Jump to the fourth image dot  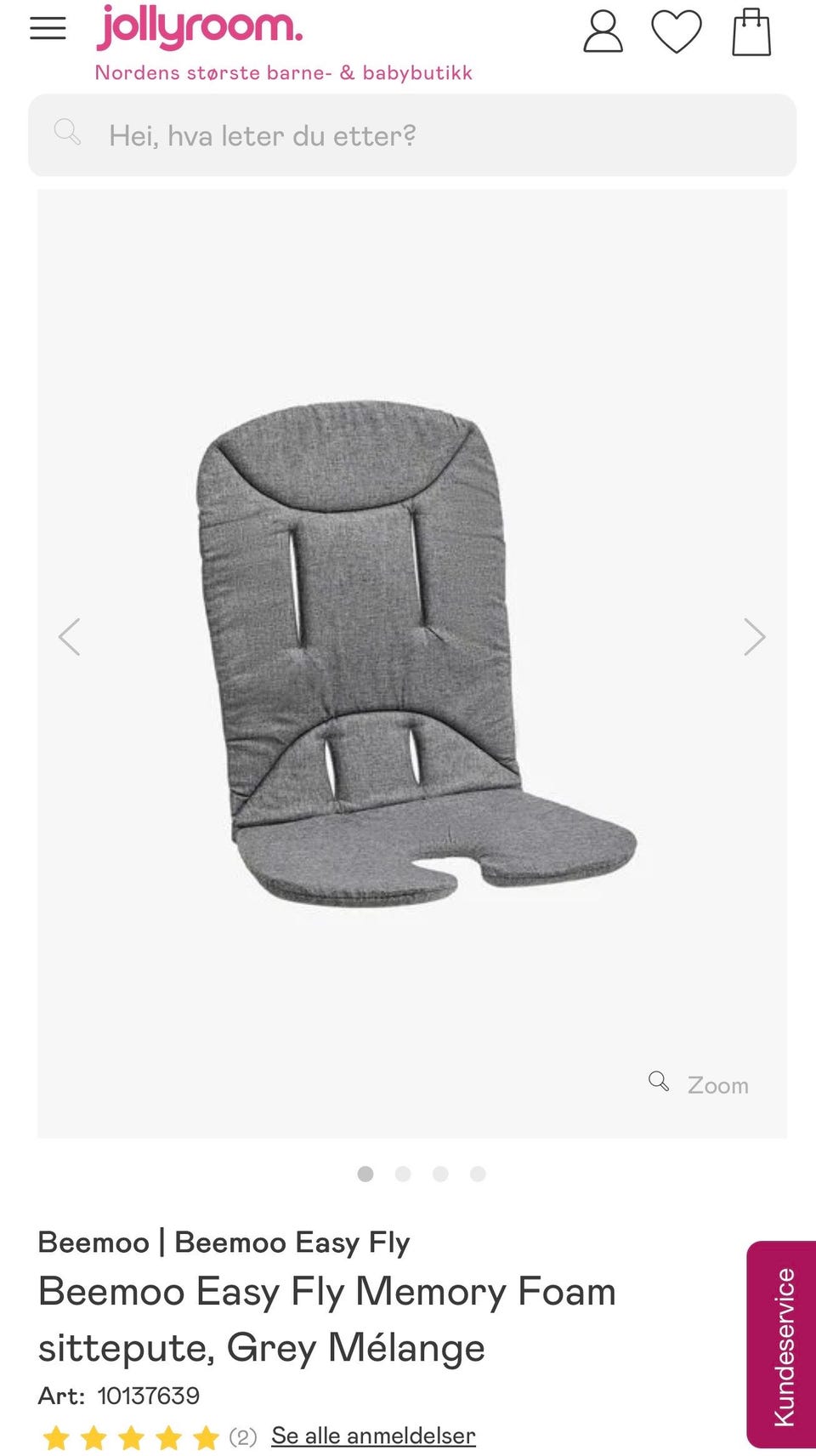(x=478, y=1174)
